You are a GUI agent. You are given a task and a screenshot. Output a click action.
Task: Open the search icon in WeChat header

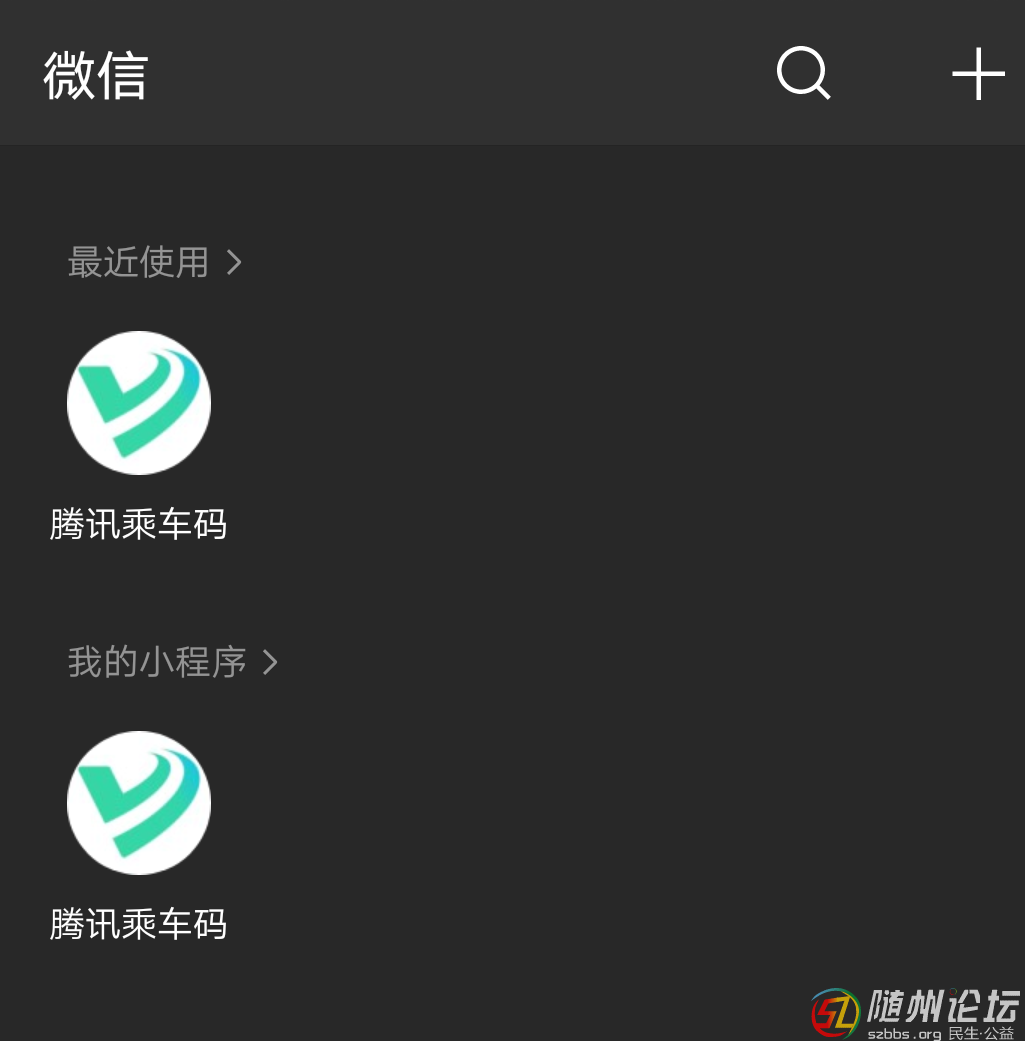point(803,73)
